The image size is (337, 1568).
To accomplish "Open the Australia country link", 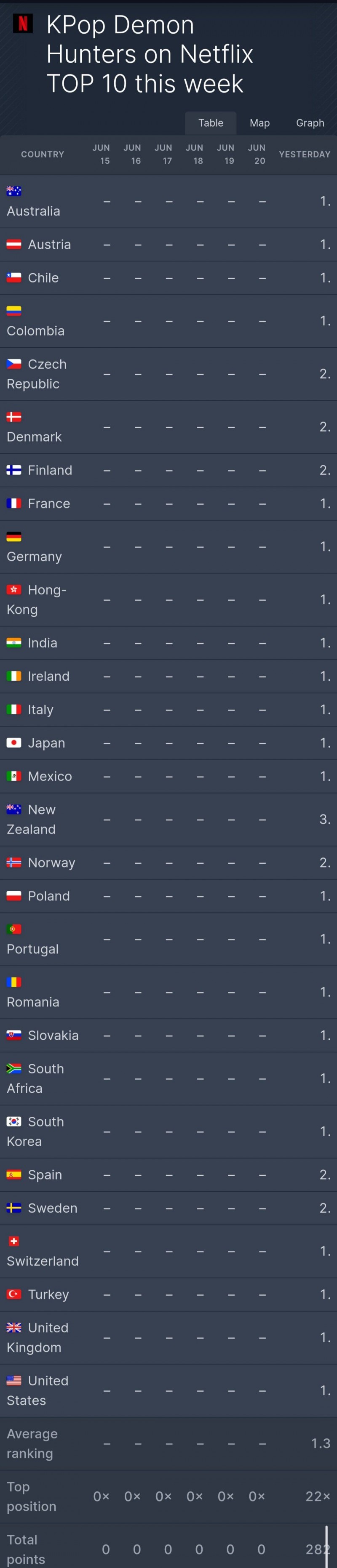I will click(x=34, y=211).
